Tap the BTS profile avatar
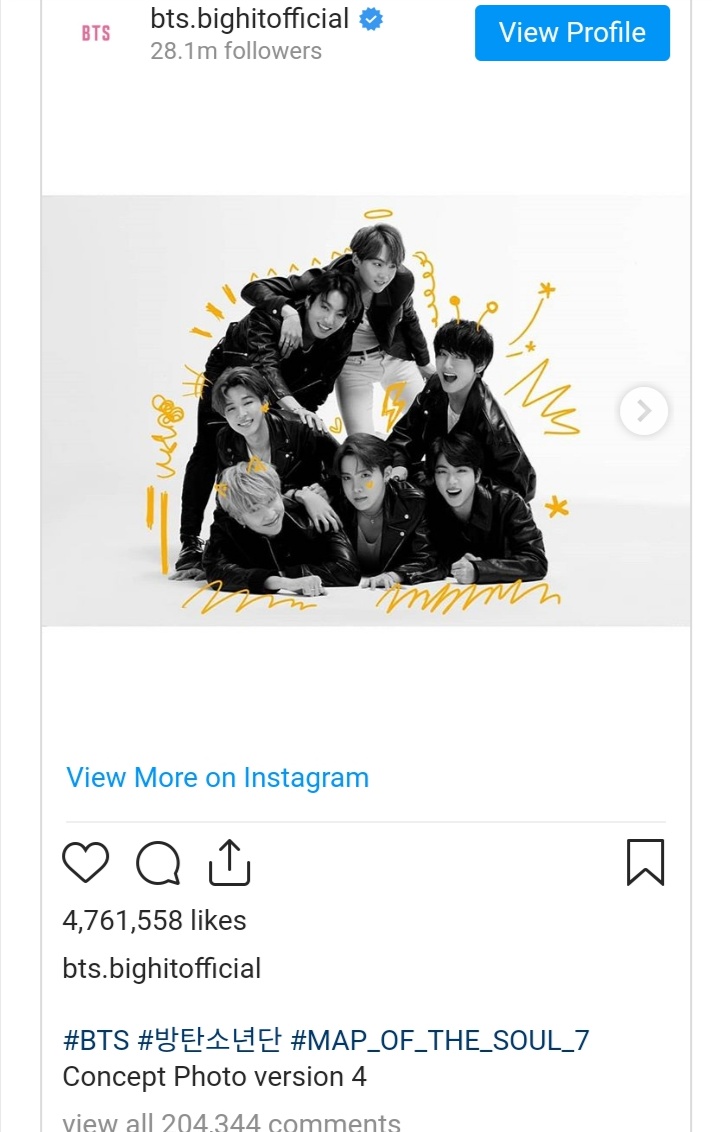717x1132 pixels. pyautogui.click(x=96, y=33)
